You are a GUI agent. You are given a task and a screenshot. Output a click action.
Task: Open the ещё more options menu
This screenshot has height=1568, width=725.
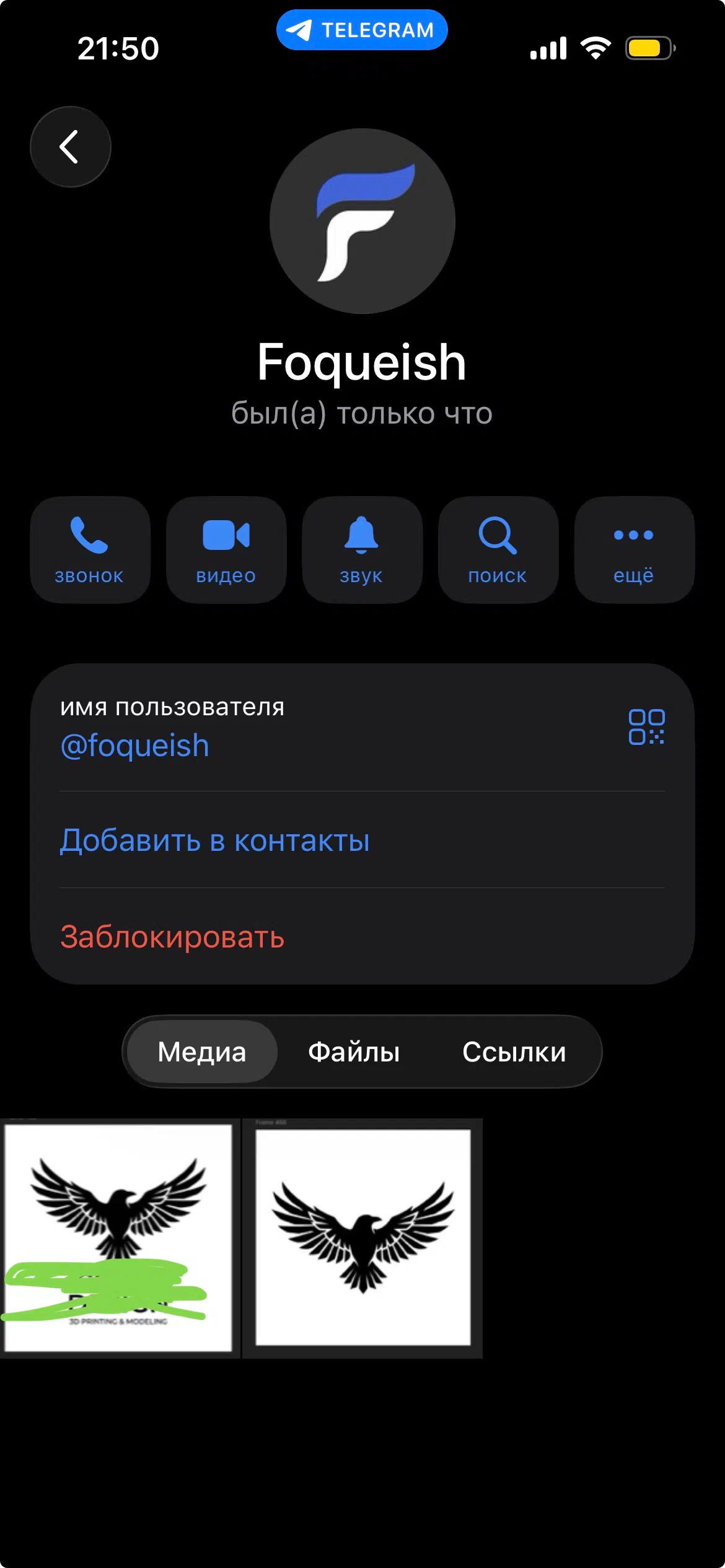(633, 549)
